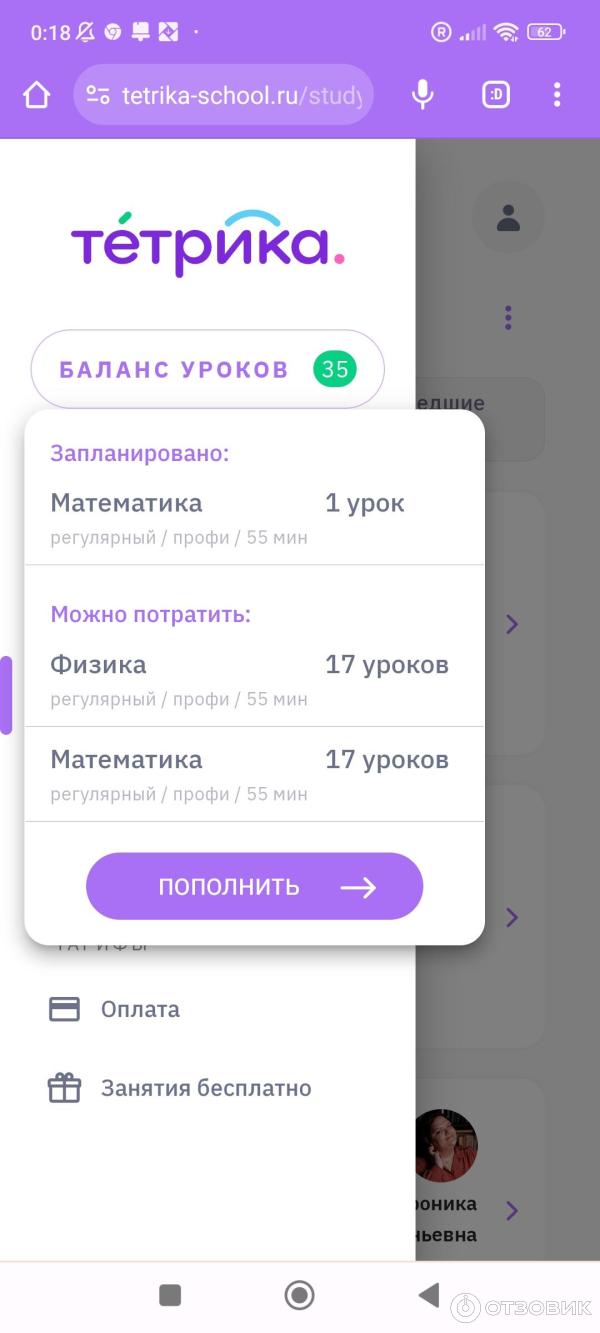Open the Оплата menu item
600x1333 pixels.
coord(140,1009)
